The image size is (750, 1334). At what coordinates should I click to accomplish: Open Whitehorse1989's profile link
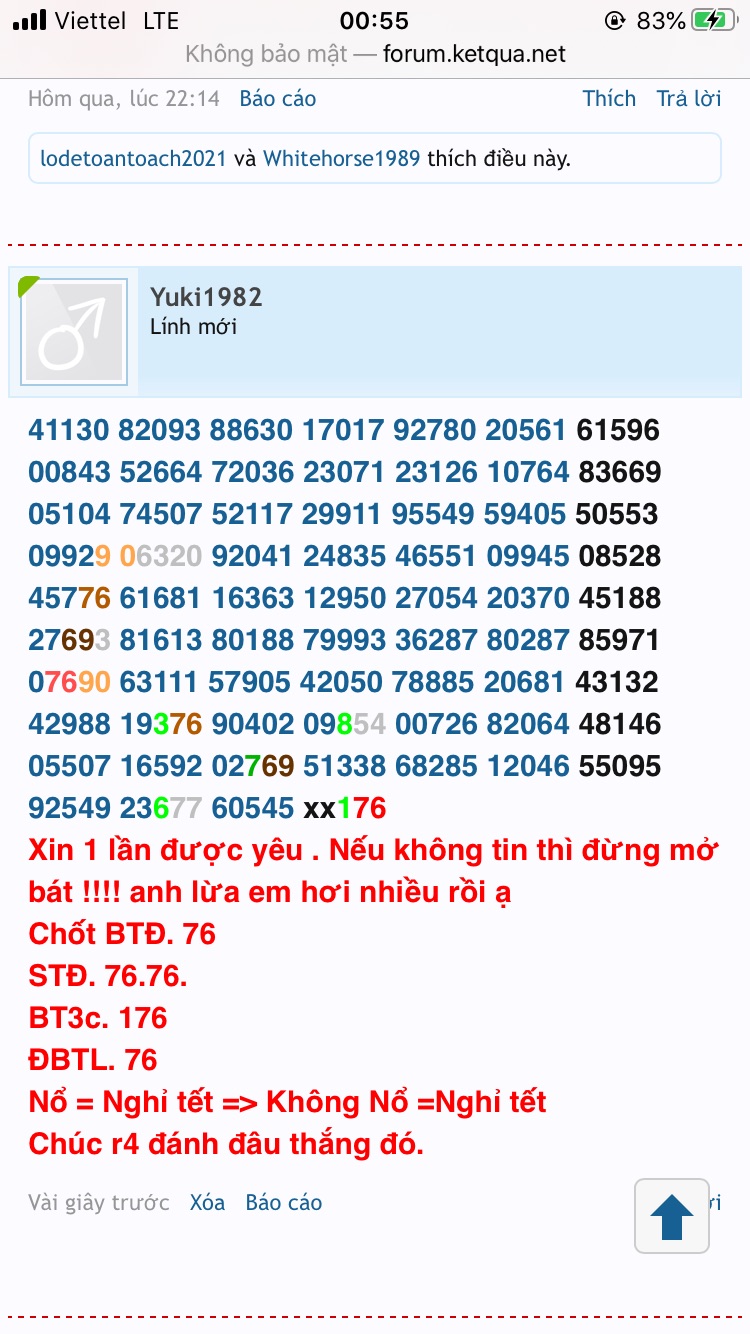(x=341, y=158)
